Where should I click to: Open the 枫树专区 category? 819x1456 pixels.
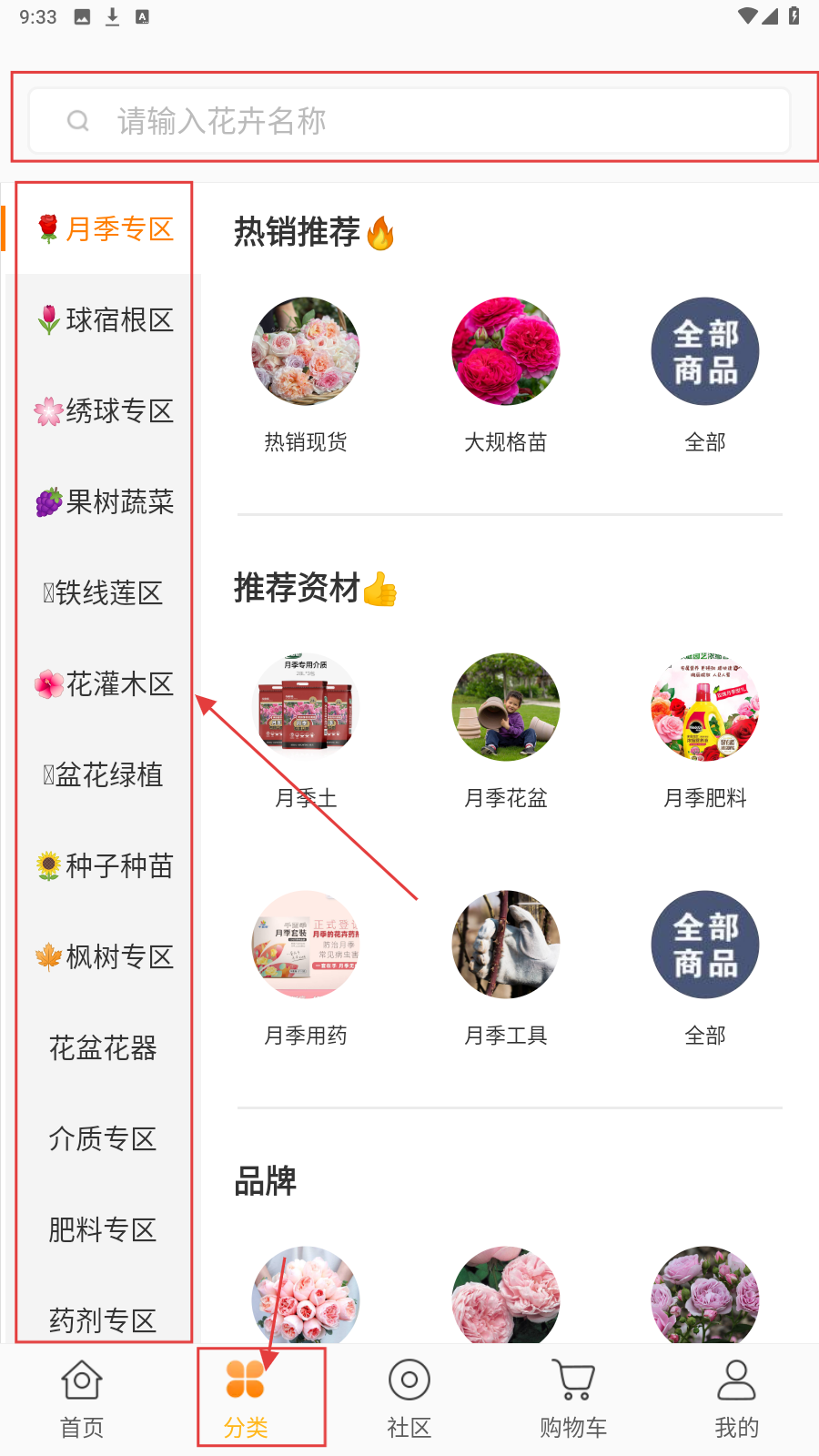tap(105, 957)
